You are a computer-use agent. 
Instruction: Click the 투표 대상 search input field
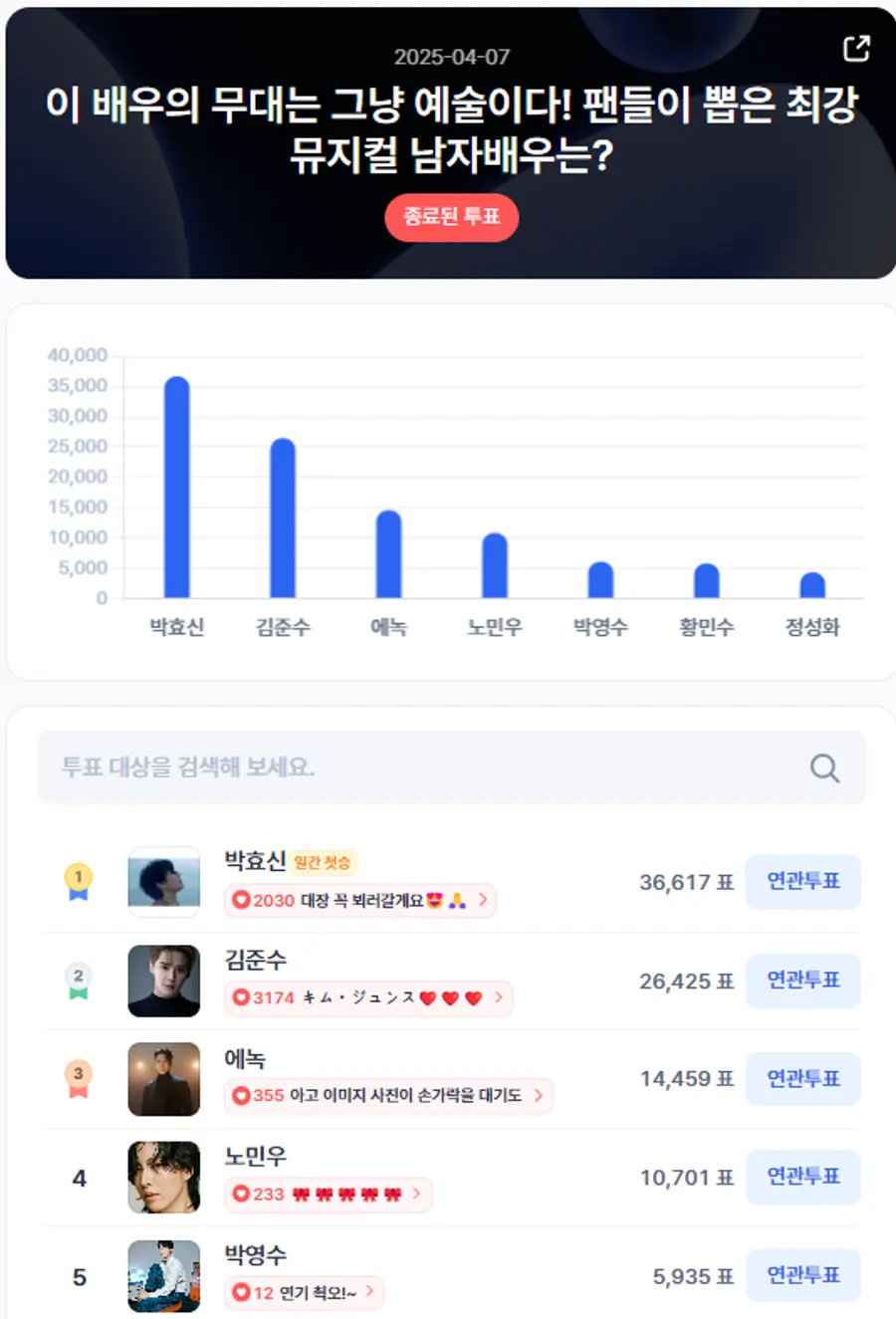point(398,768)
